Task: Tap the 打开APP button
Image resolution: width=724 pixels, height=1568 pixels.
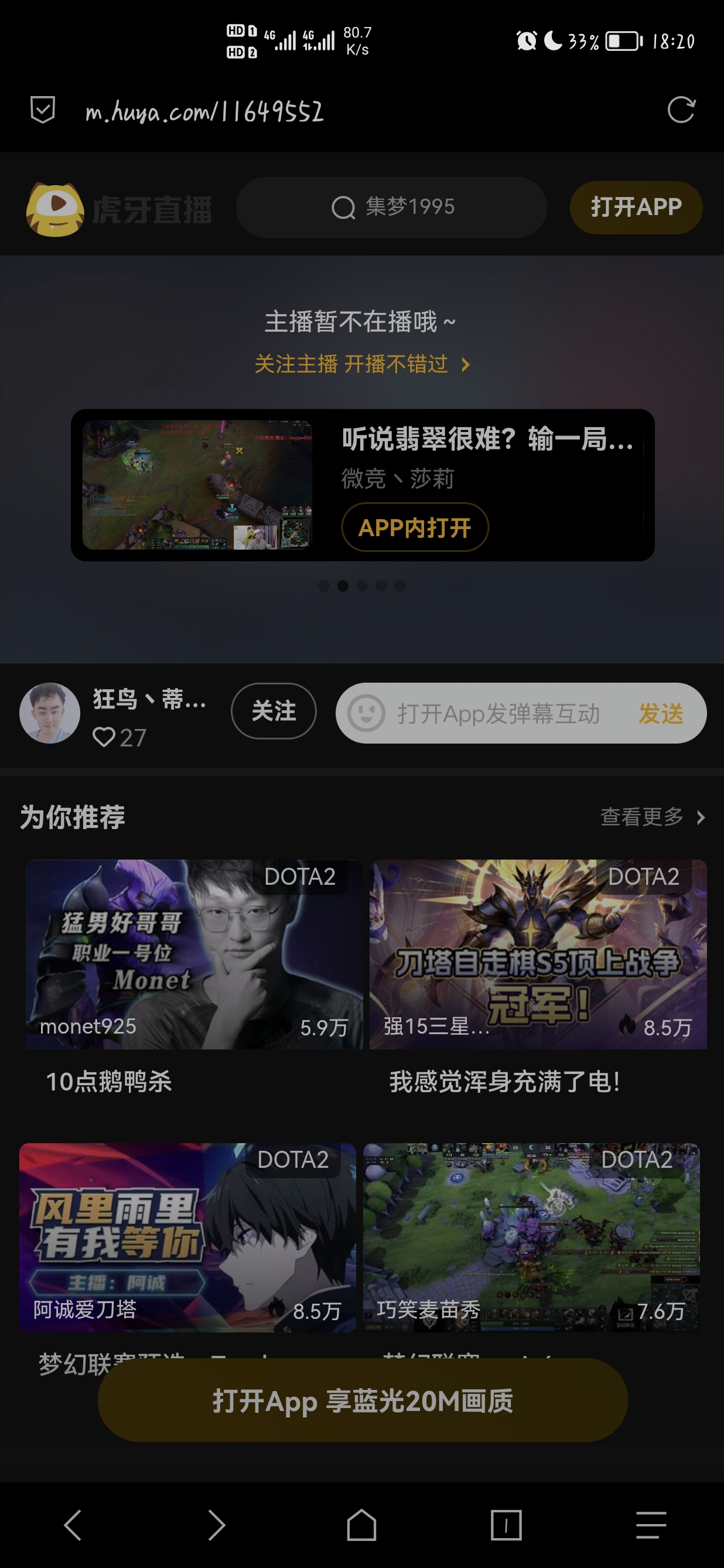Action: 636,207
